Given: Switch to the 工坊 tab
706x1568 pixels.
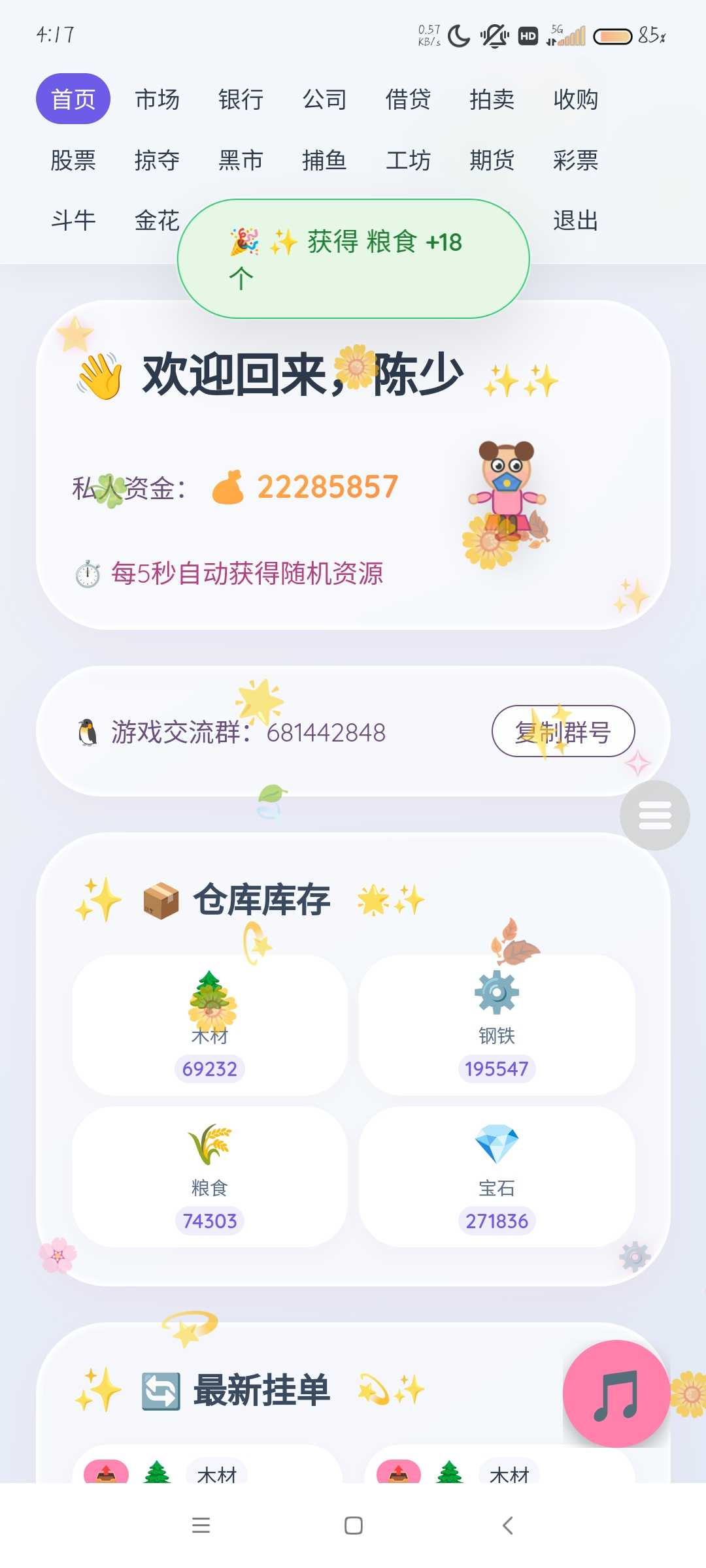Looking at the screenshot, I should (408, 160).
